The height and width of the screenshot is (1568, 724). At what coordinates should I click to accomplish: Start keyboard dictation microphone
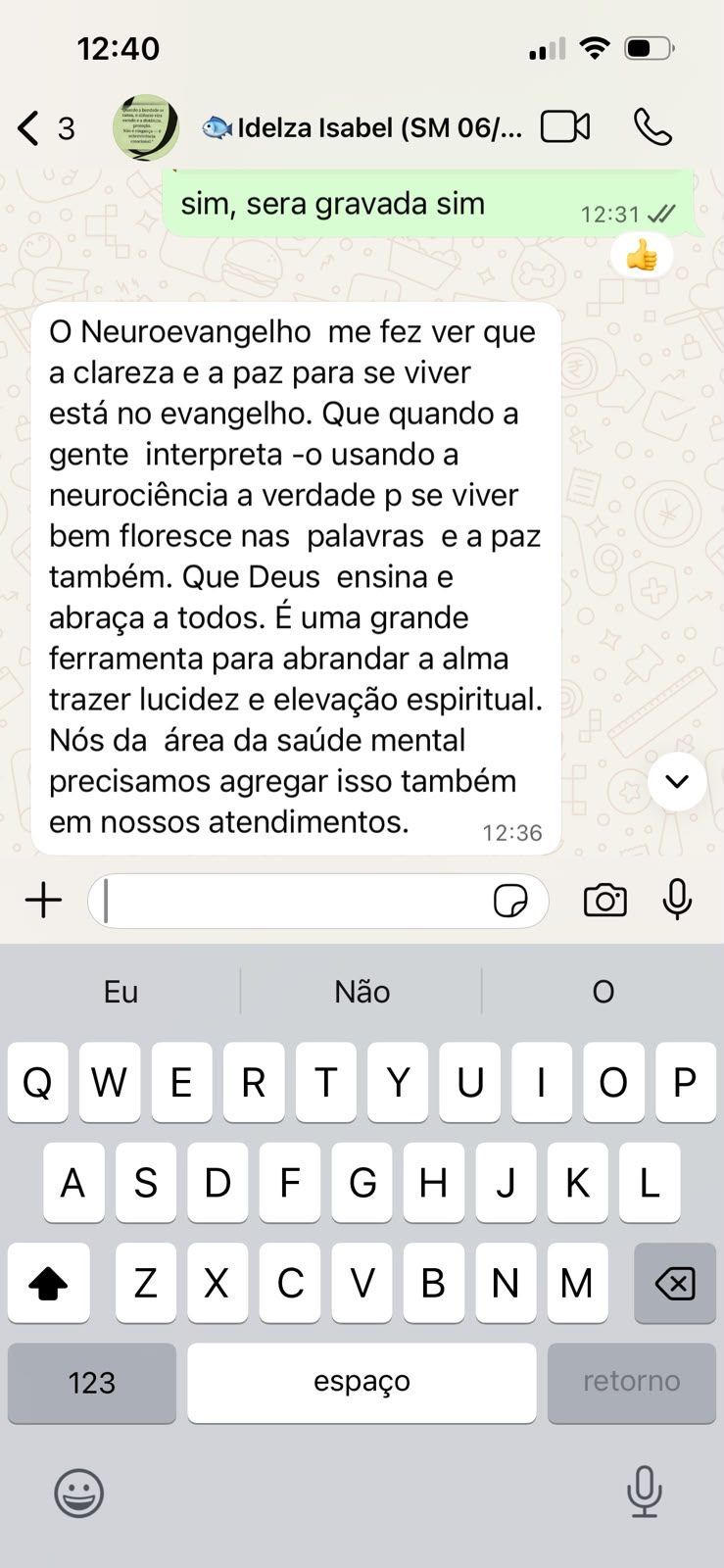click(x=644, y=1493)
